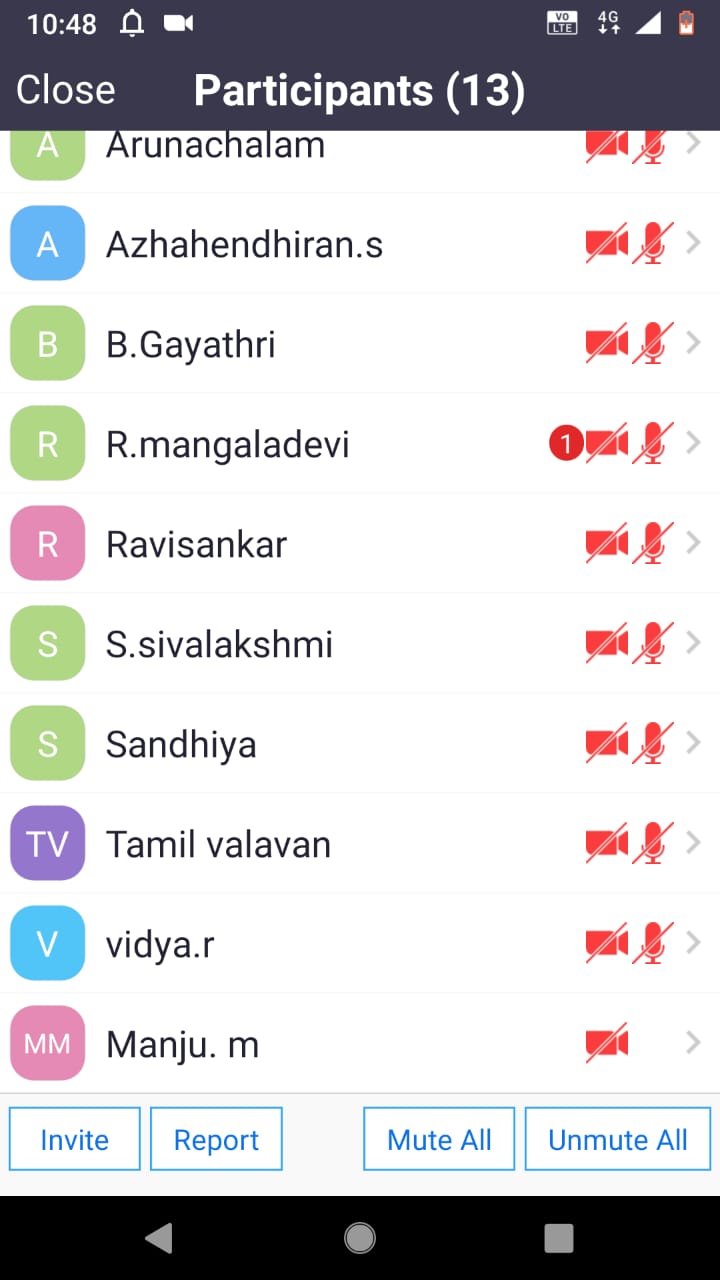Image resolution: width=720 pixels, height=1280 pixels.
Task: Tap the Report button
Action: (216, 1139)
